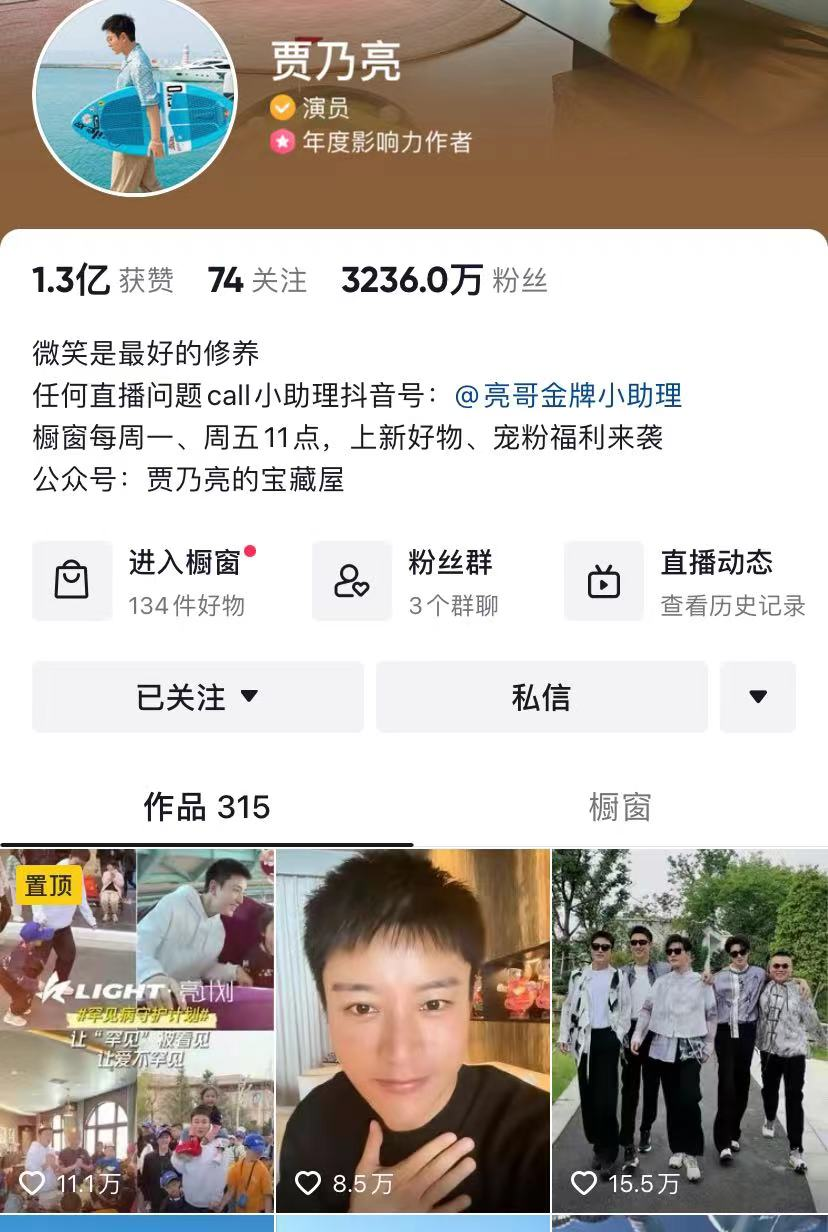This screenshot has width=828, height=1232.
Task: Open the pinned 置顶 video with 11.1万 likes
Action: (x=137, y=1030)
